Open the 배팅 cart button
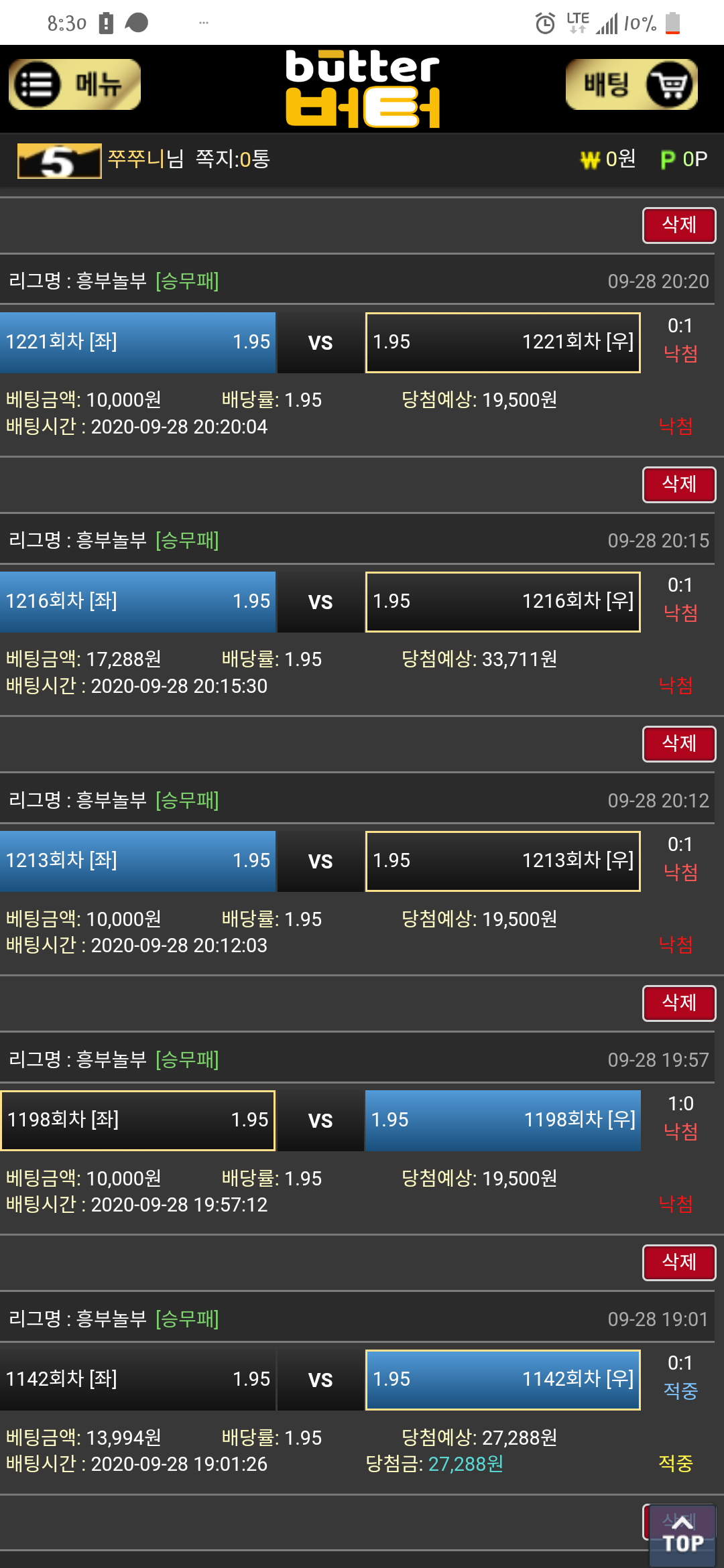 [x=631, y=85]
